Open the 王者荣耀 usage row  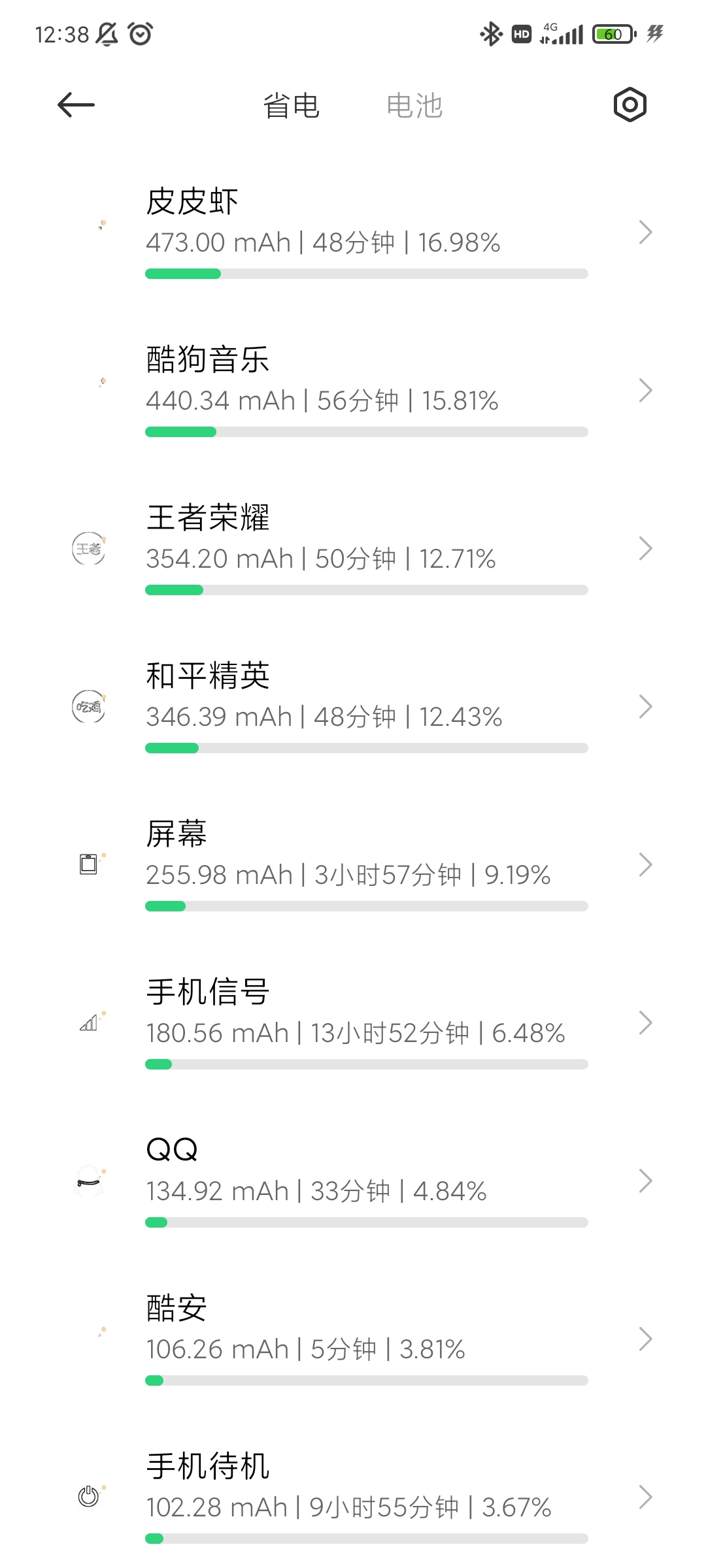(x=353, y=548)
